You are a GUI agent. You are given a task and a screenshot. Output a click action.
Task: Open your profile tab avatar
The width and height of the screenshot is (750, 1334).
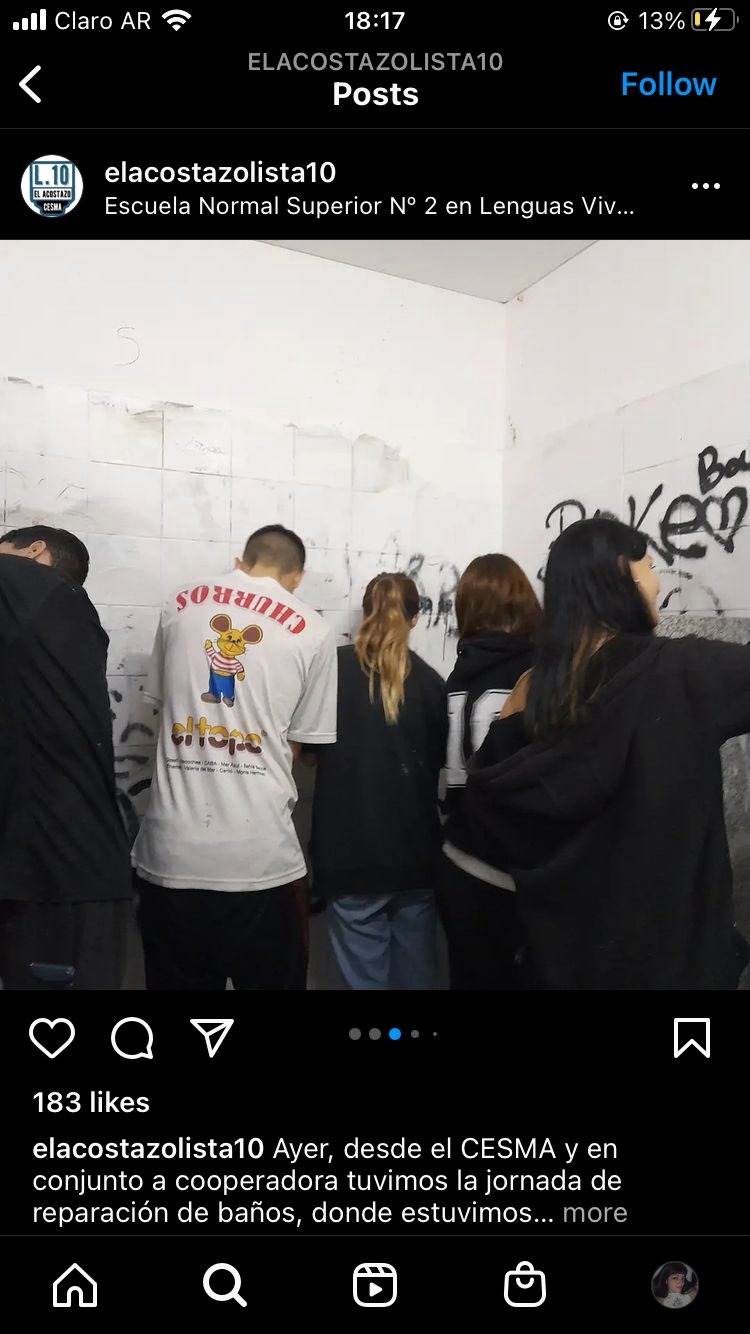[x=675, y=1285]
